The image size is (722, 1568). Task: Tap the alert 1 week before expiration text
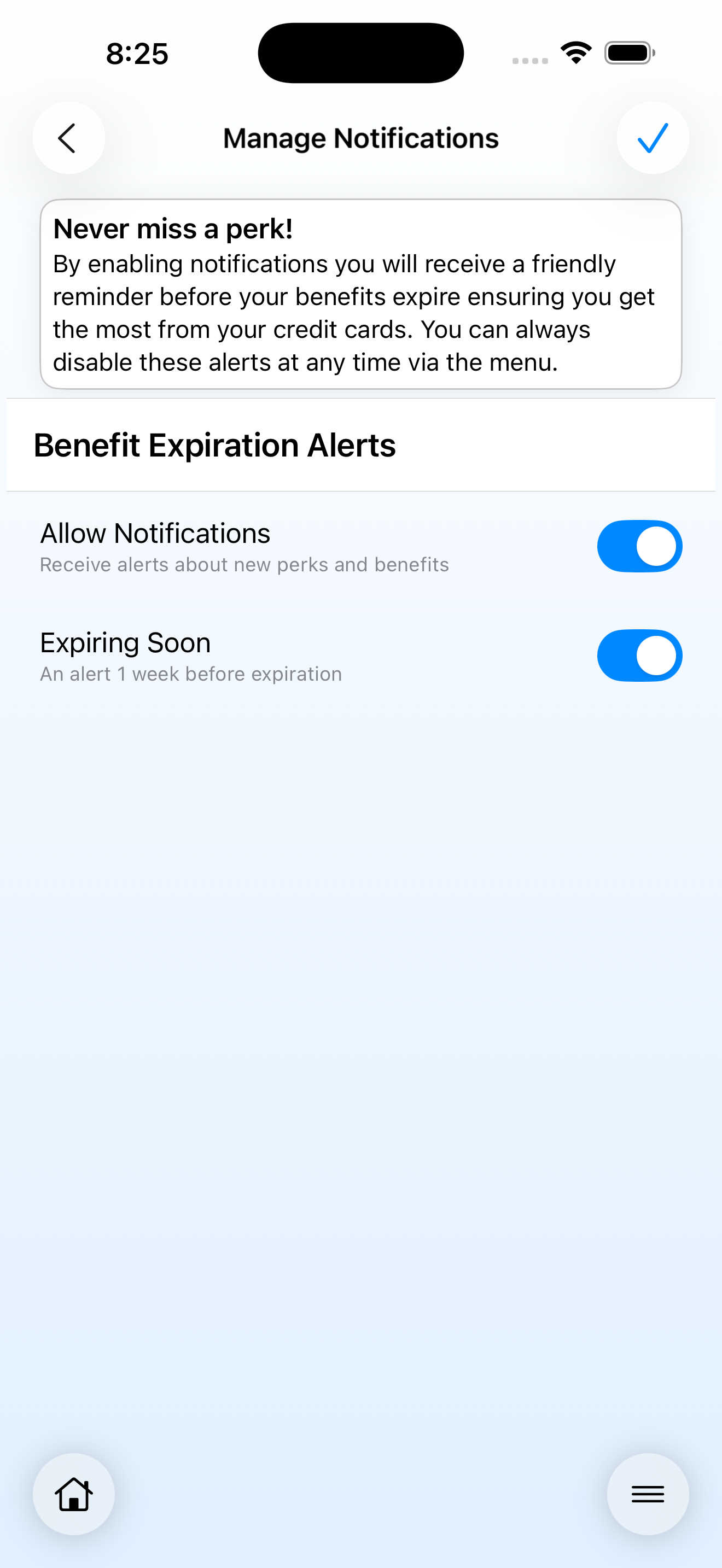tap(190, 674)
